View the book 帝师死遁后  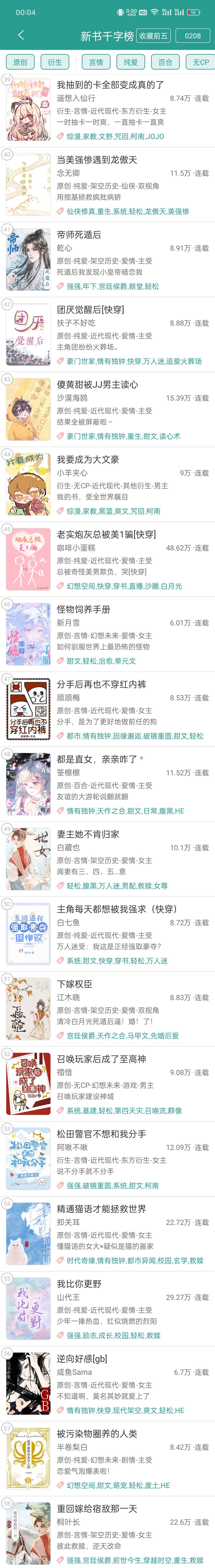coord(79,234)
